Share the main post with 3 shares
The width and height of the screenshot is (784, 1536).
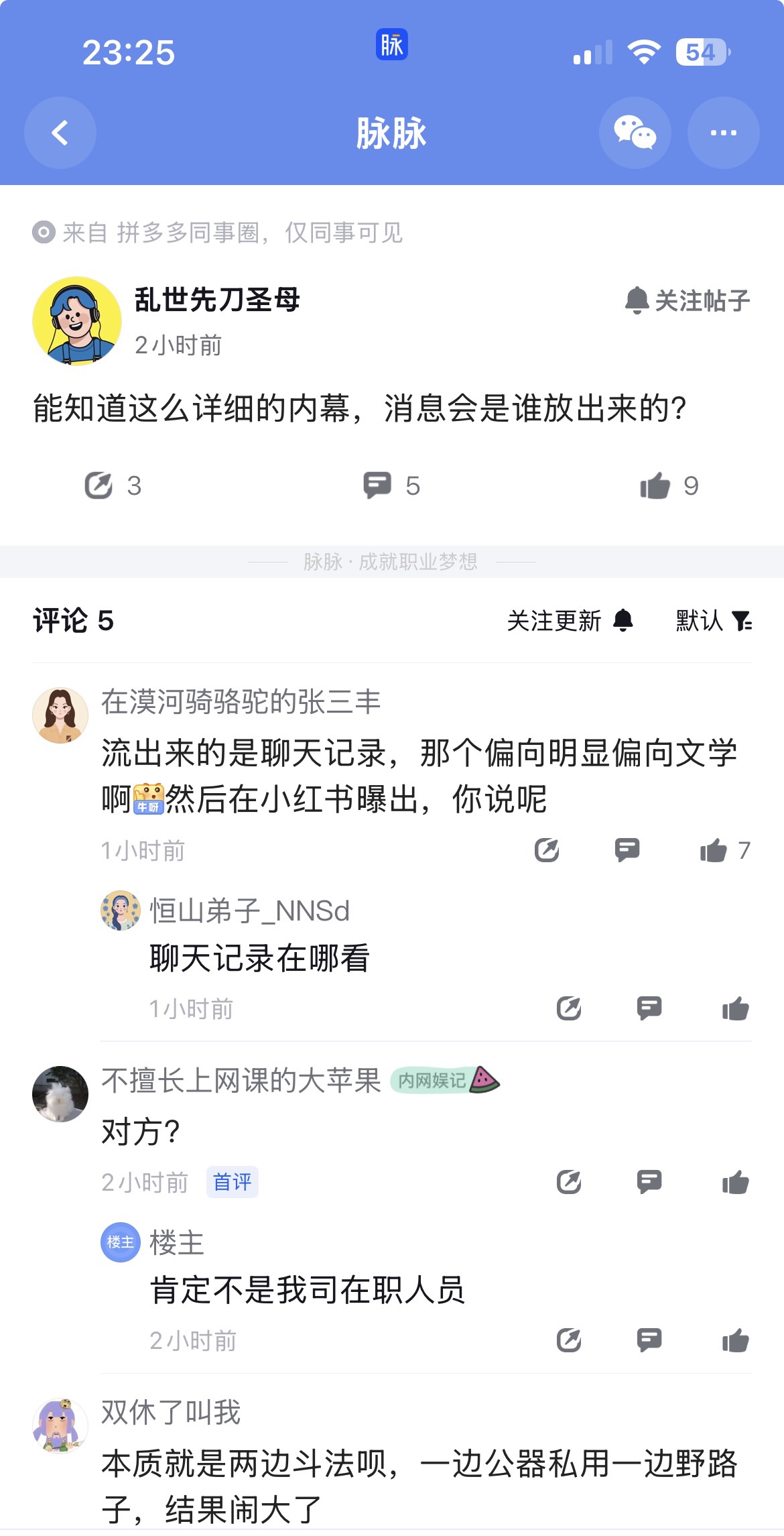coord(113,485)
